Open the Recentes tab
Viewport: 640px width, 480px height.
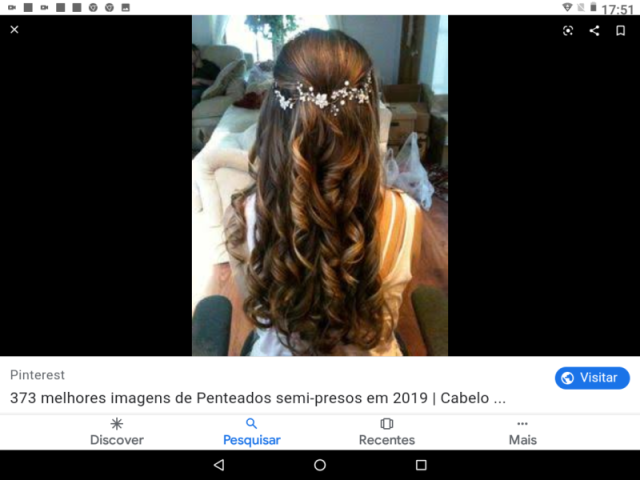[x=387, y=432]
